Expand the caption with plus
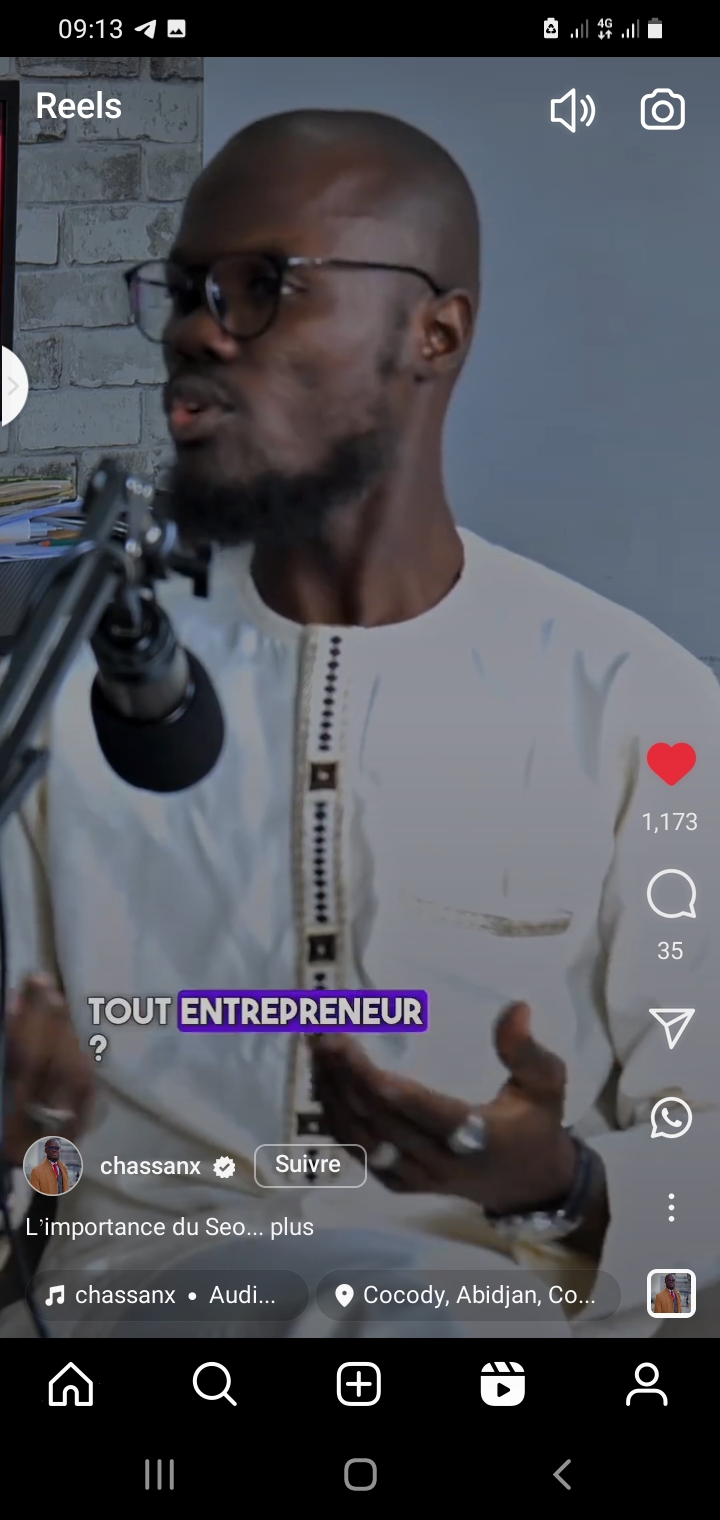 292,1227
